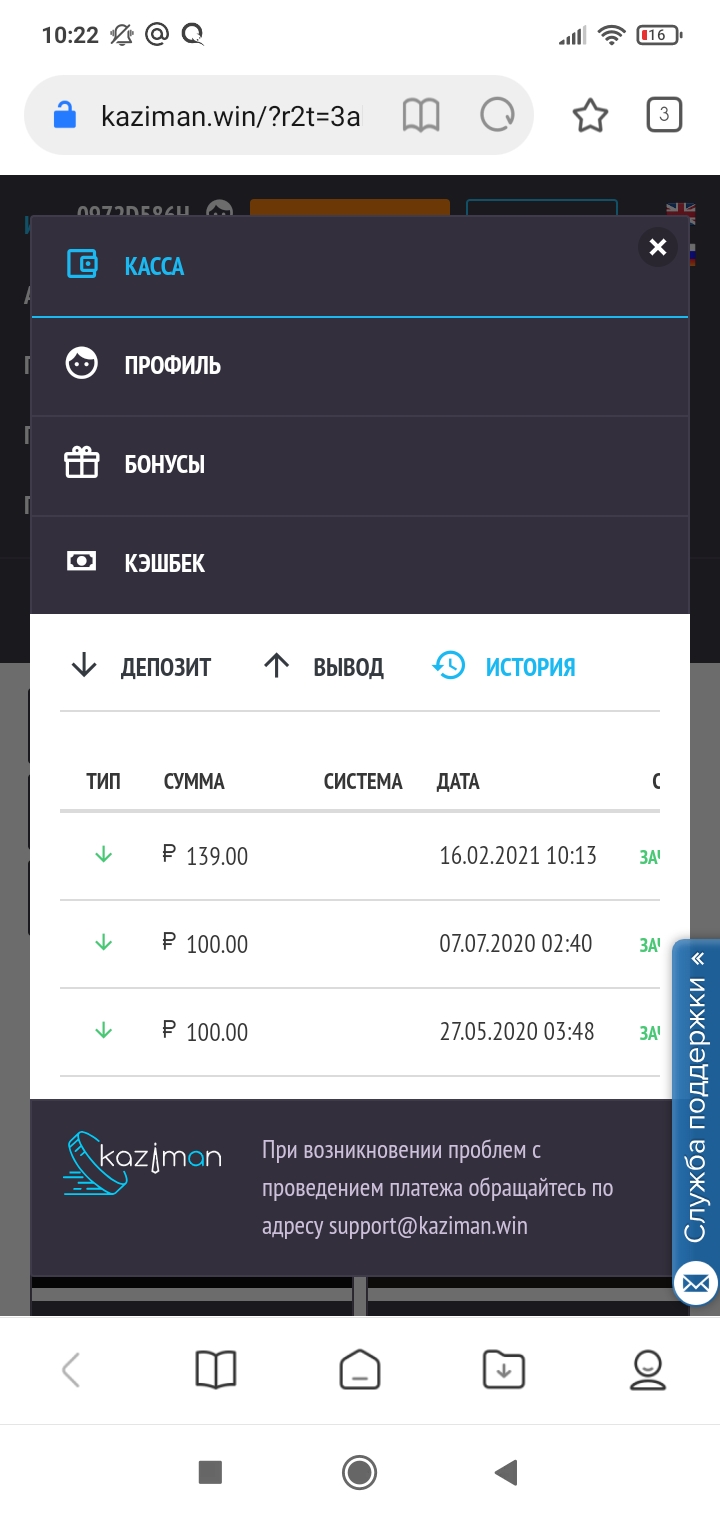Open the Кэшбек section
This screenshot has width=720, height=1520.
(x=164, y=563)
